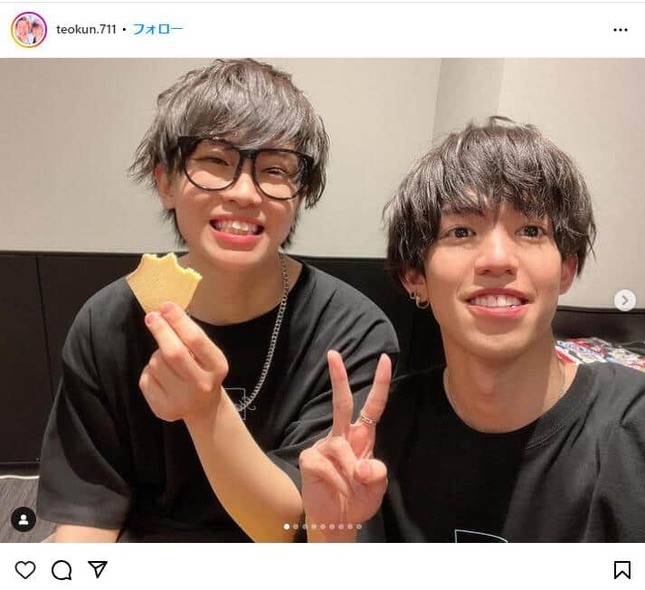
Task: Open comments with the speech bubble
Action: pyautogui.click(x=61, y=569)
